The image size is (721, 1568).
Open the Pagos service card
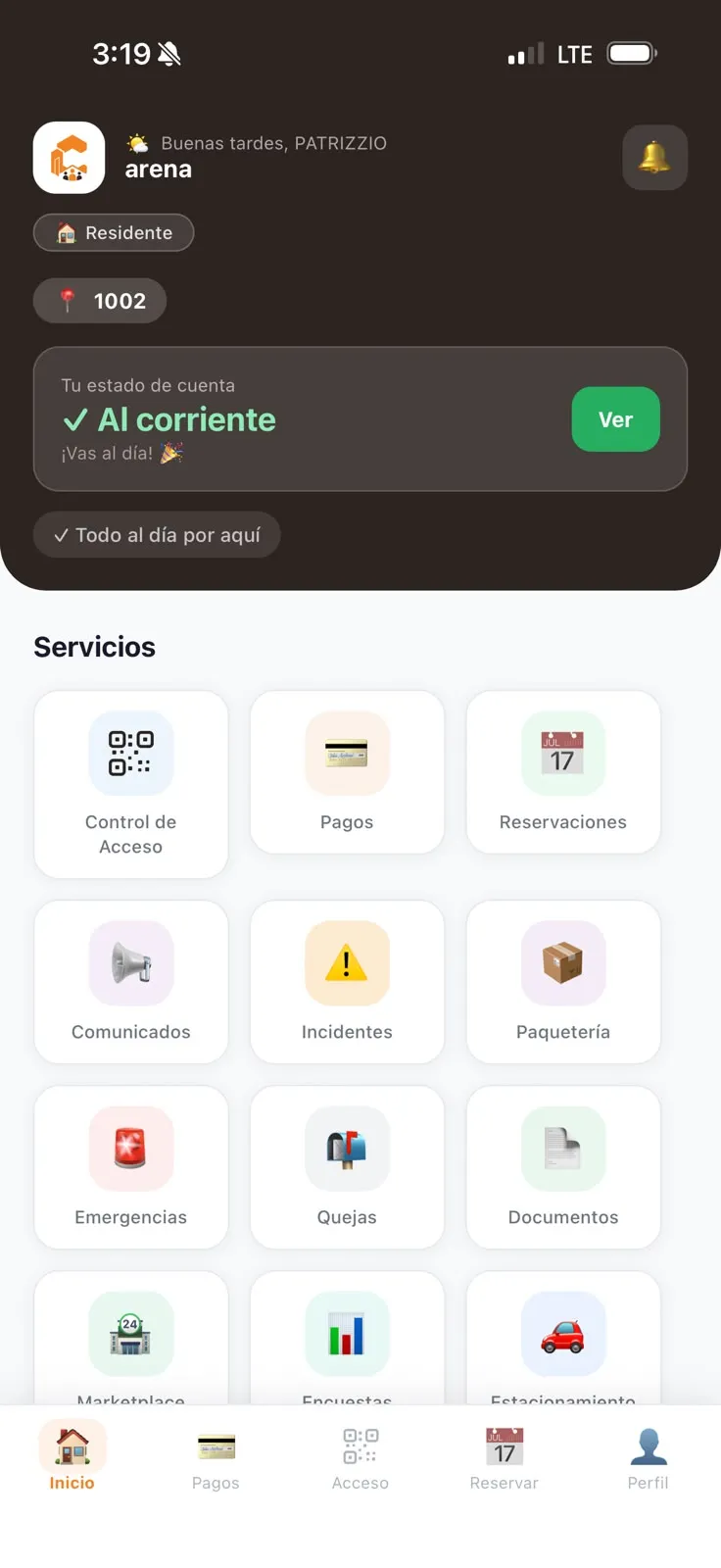point(347,772)
